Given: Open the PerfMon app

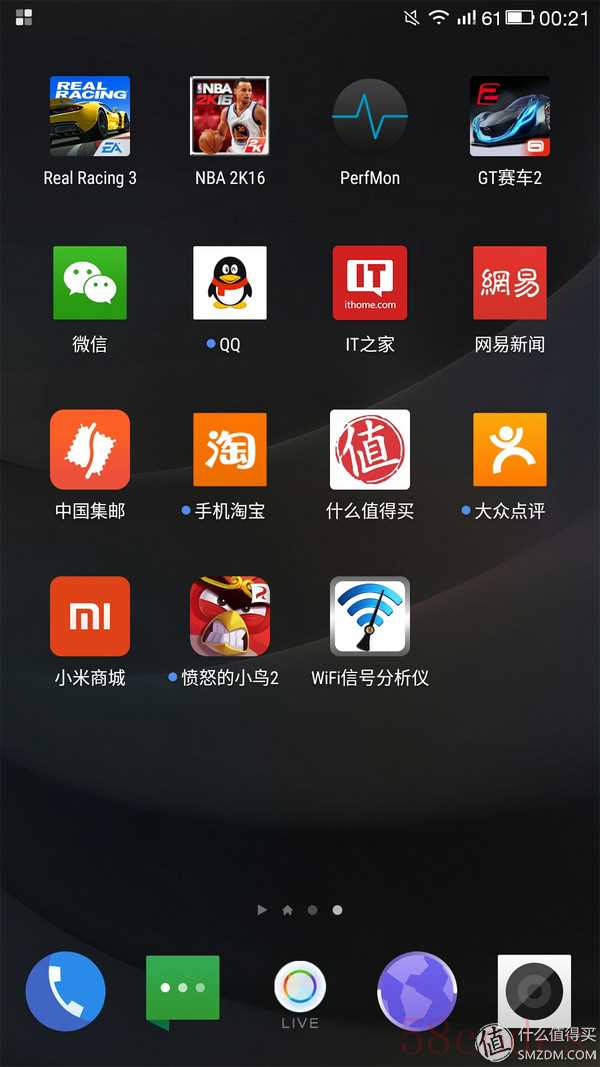Looking at the screenshot, I should point(370,116).
